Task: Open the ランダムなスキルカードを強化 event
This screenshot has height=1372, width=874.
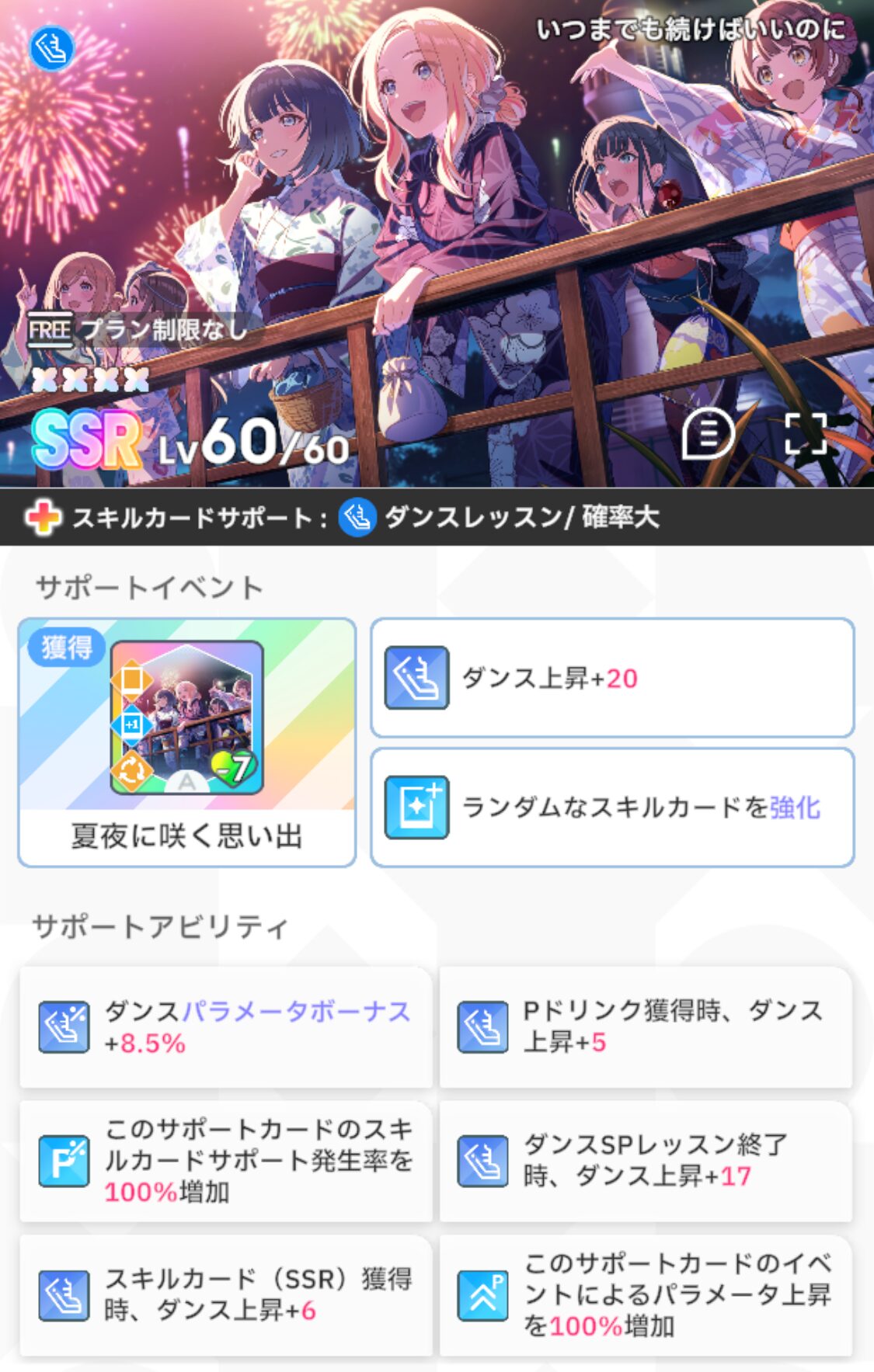Action: (612, 808)
